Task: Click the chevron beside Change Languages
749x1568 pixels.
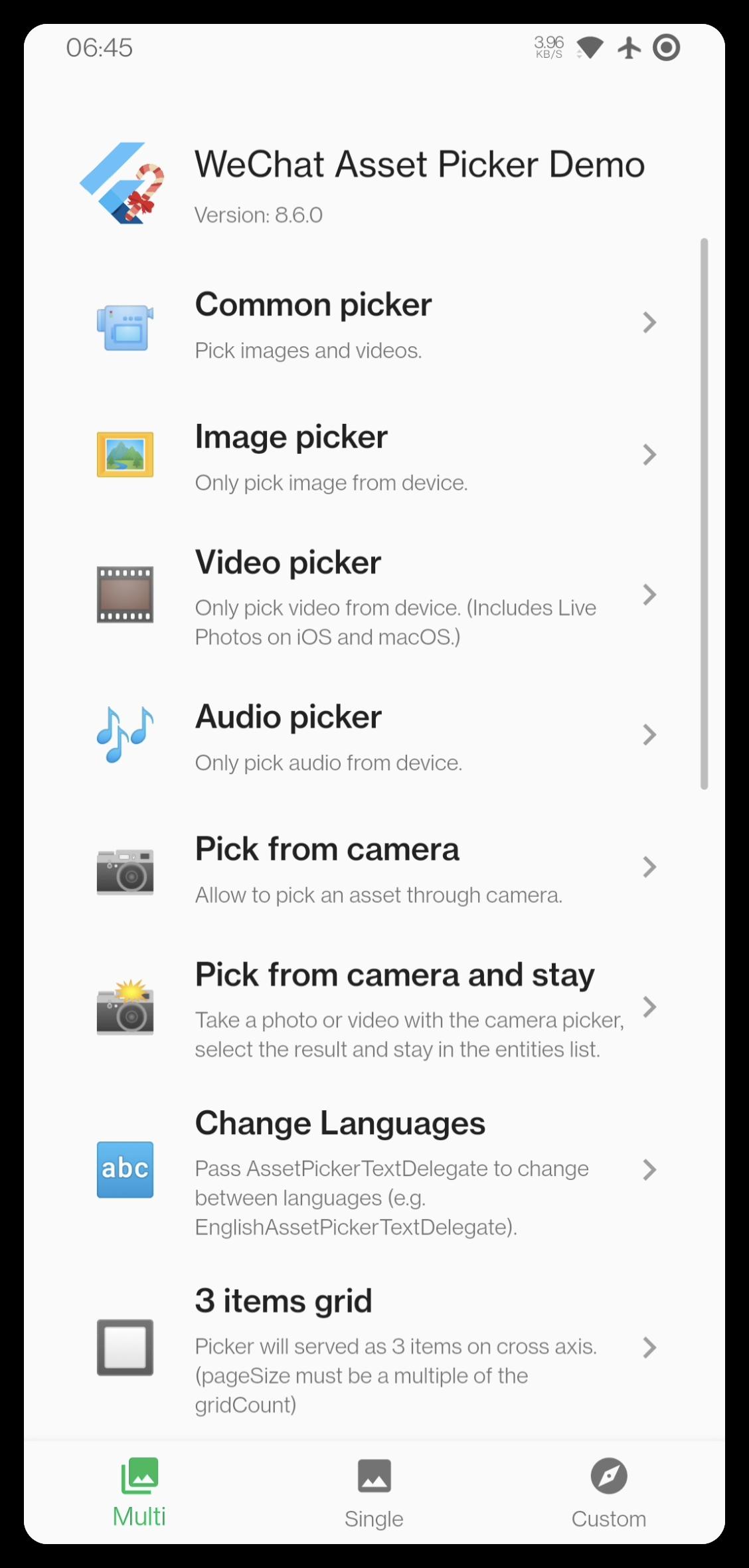Action: (649, 1171)
